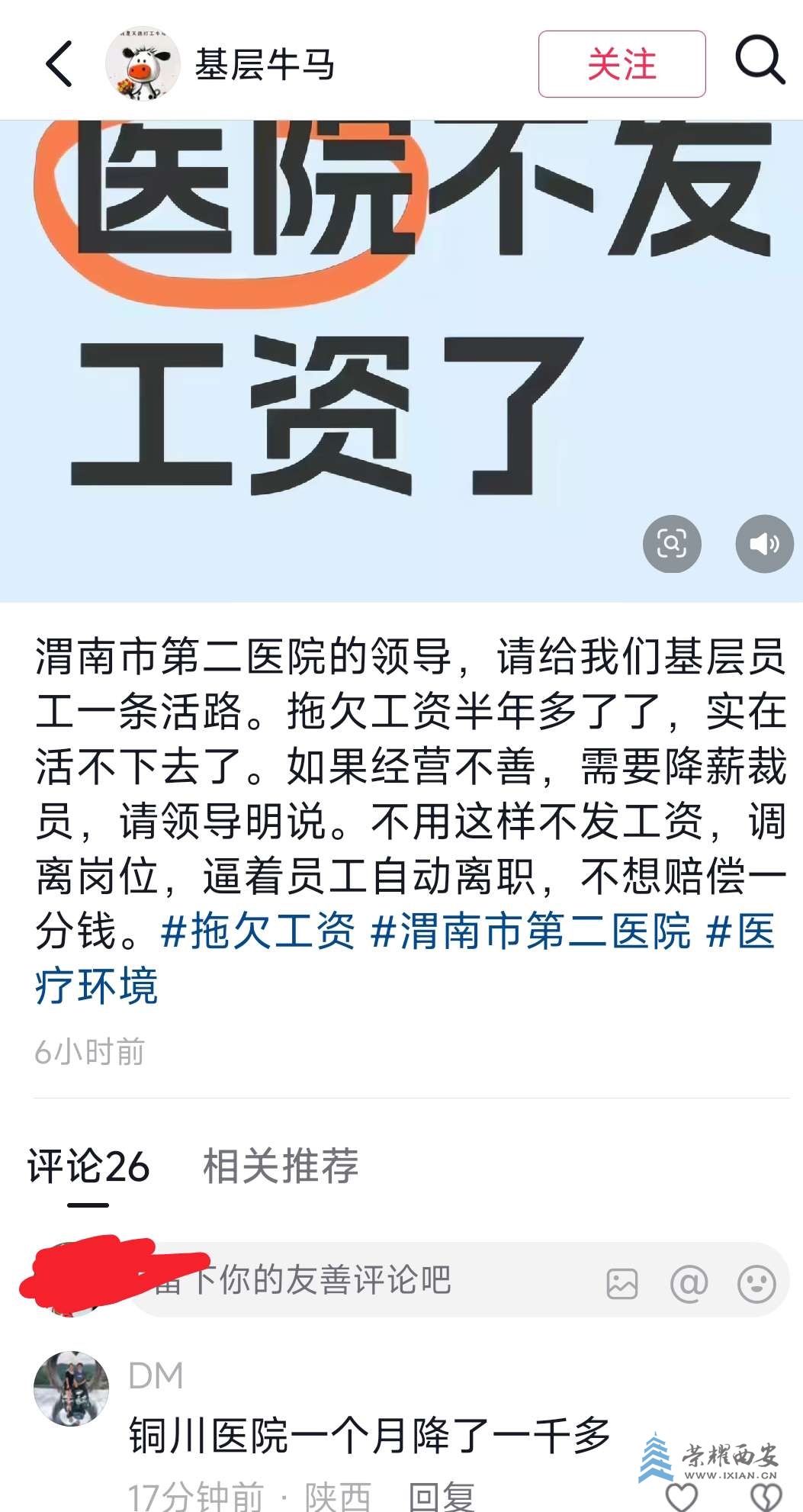Image resolution: width=803 pixels, height=1512 pixels.
Task: Follow the author with 关注 button
Action: coord(622,64)
